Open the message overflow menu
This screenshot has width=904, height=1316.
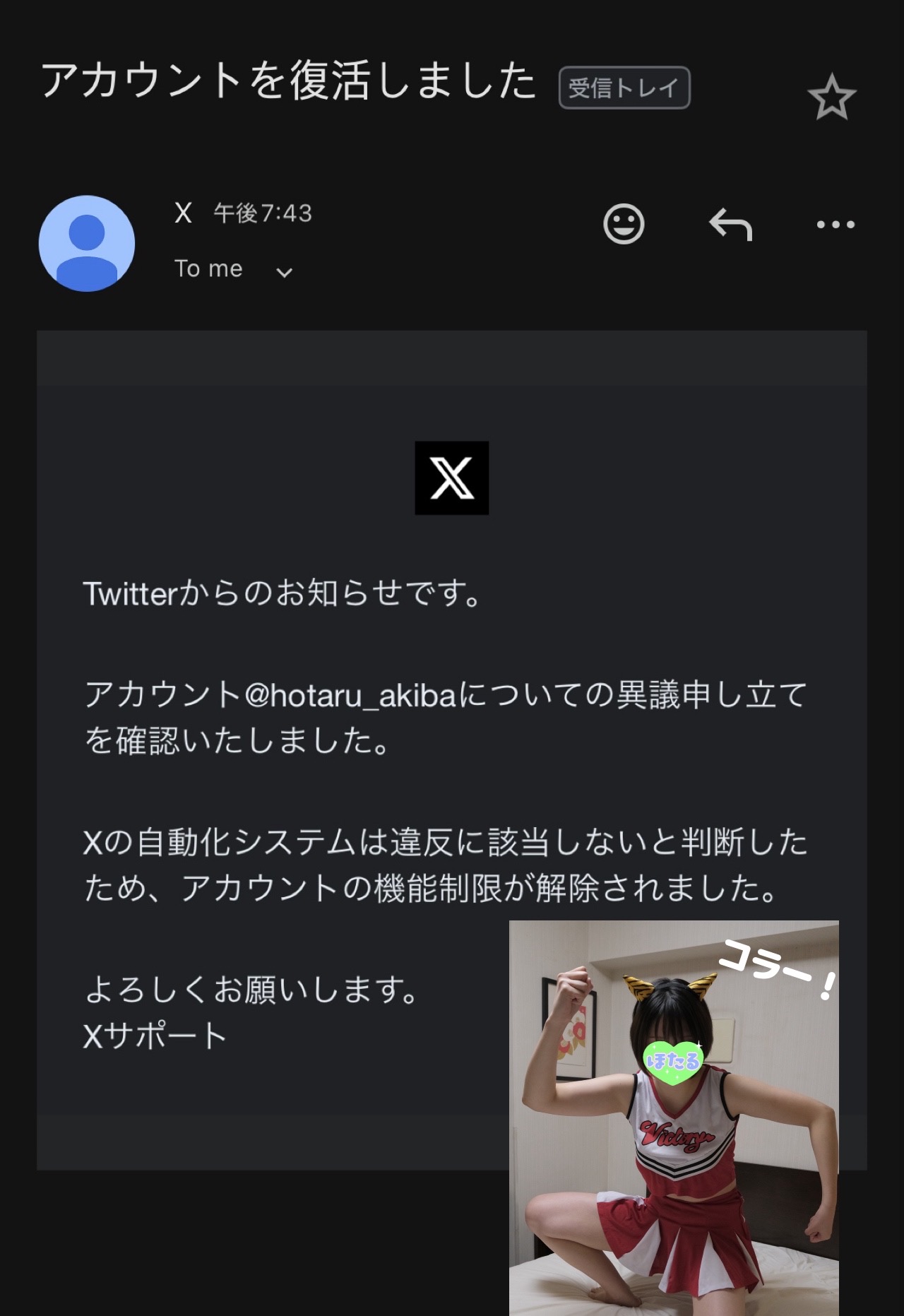(x=835, y=225)
